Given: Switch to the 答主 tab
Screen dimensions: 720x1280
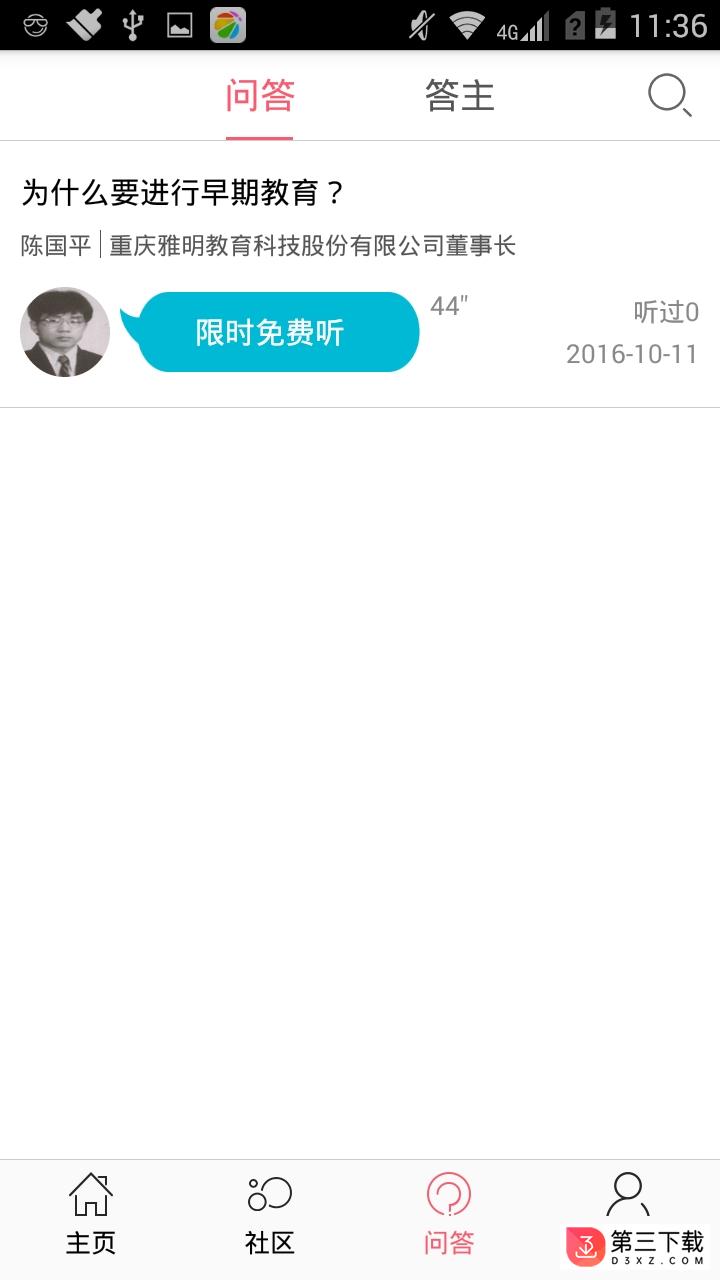Looking at the screenshot, I should pos(459,96).
